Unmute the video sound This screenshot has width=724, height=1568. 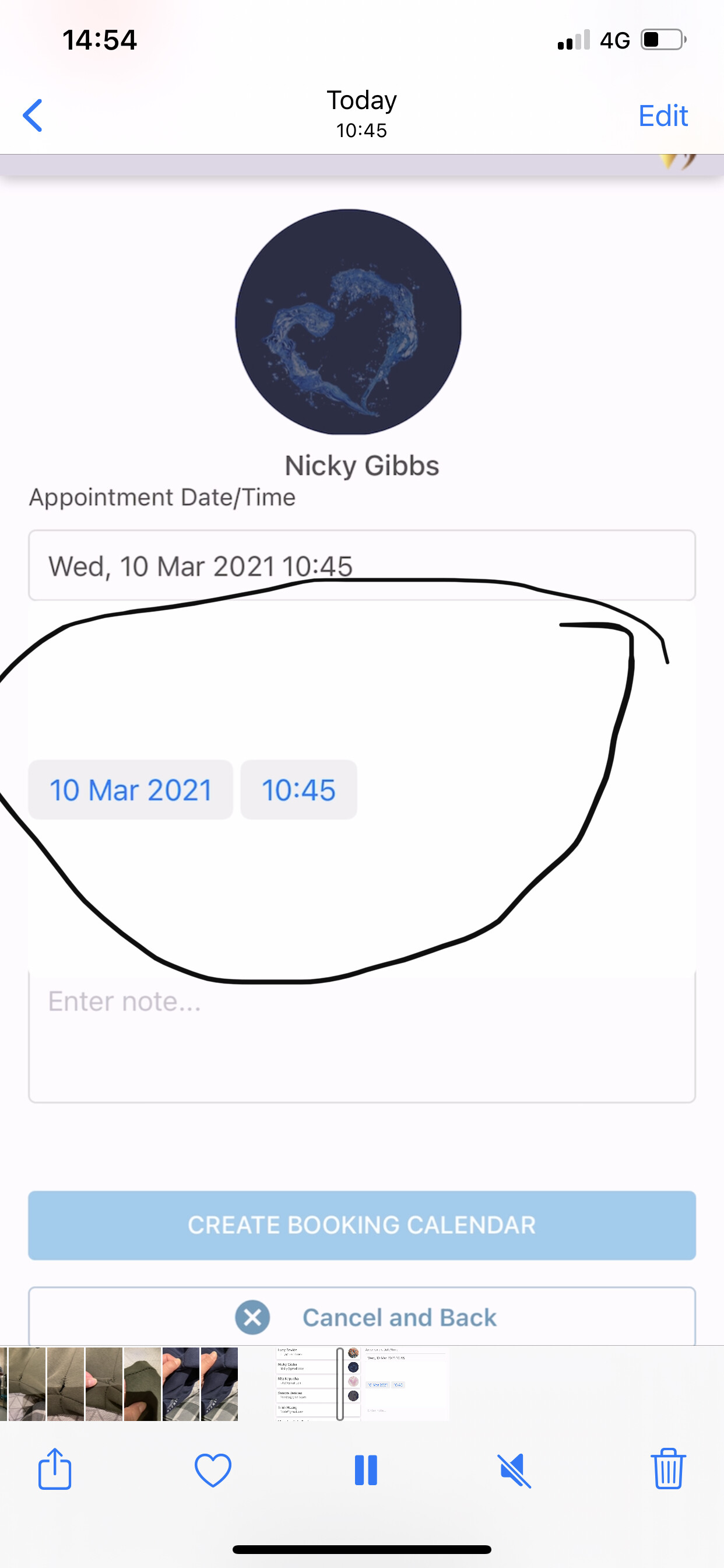coord(515,1469)
